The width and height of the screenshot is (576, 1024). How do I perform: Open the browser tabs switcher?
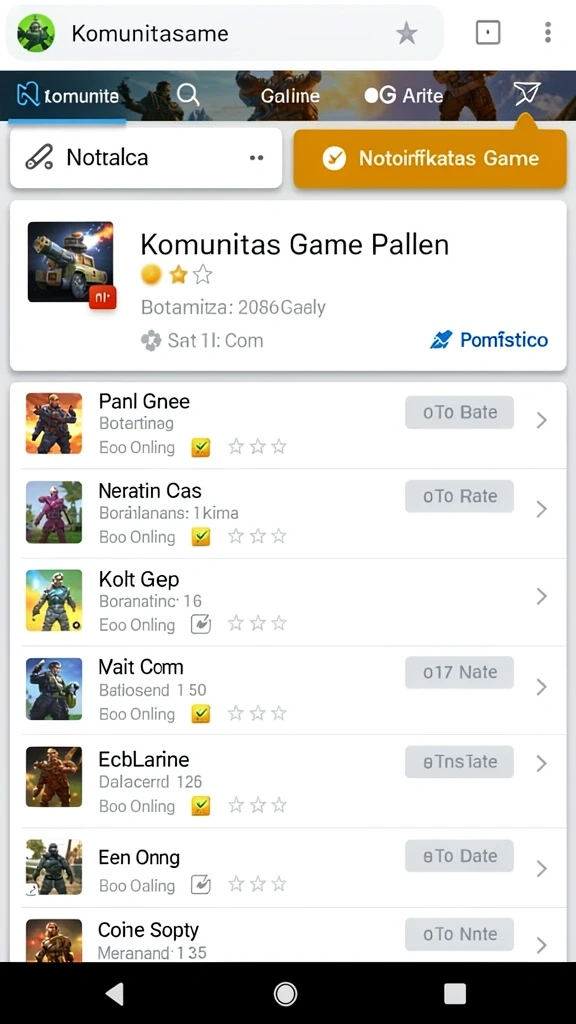[x=488, y=33]
